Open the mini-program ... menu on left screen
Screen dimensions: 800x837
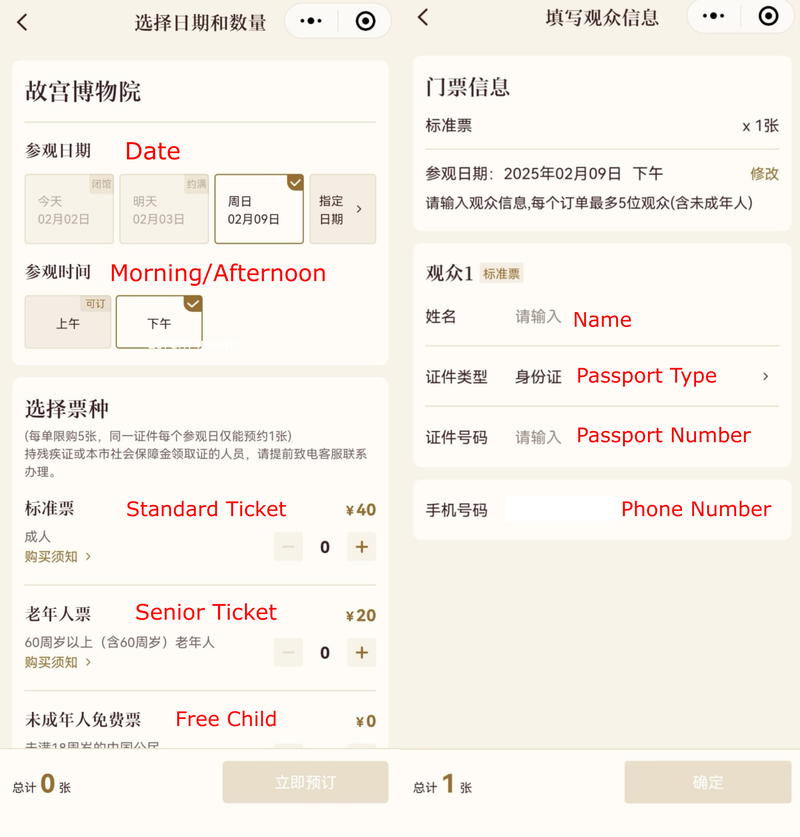tap(310, 18)
